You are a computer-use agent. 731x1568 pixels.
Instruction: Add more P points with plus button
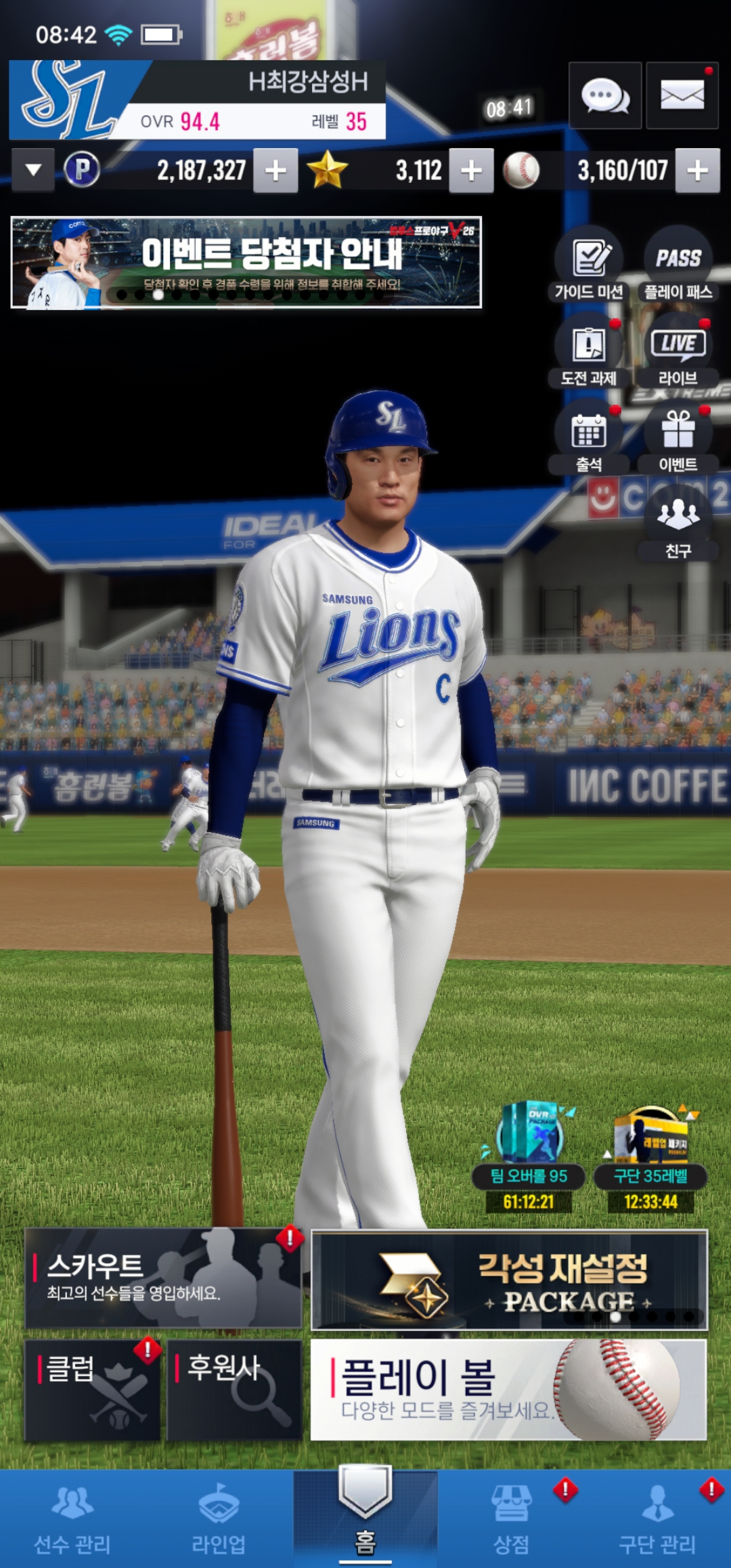click(x=275, y=171)
